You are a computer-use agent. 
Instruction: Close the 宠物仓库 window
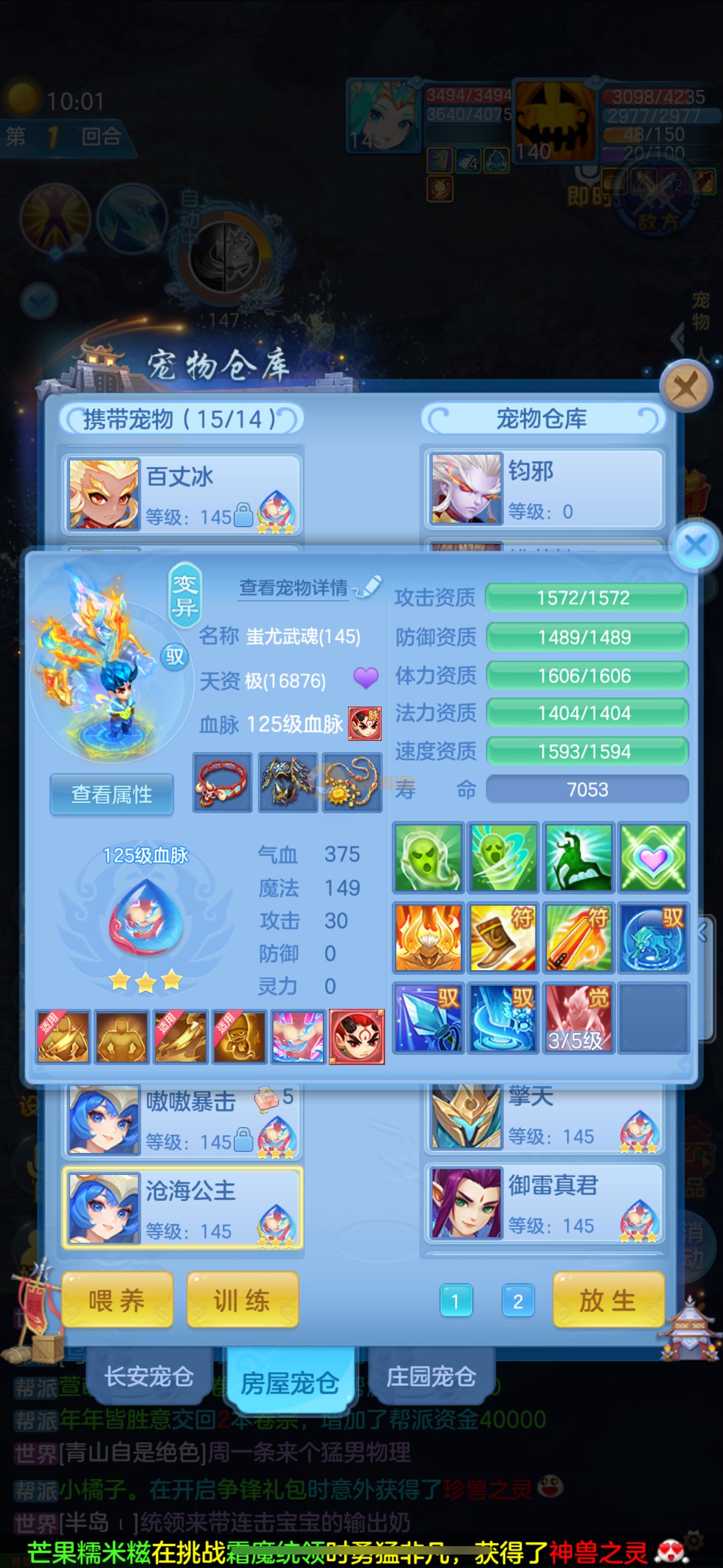click(686, 386)
